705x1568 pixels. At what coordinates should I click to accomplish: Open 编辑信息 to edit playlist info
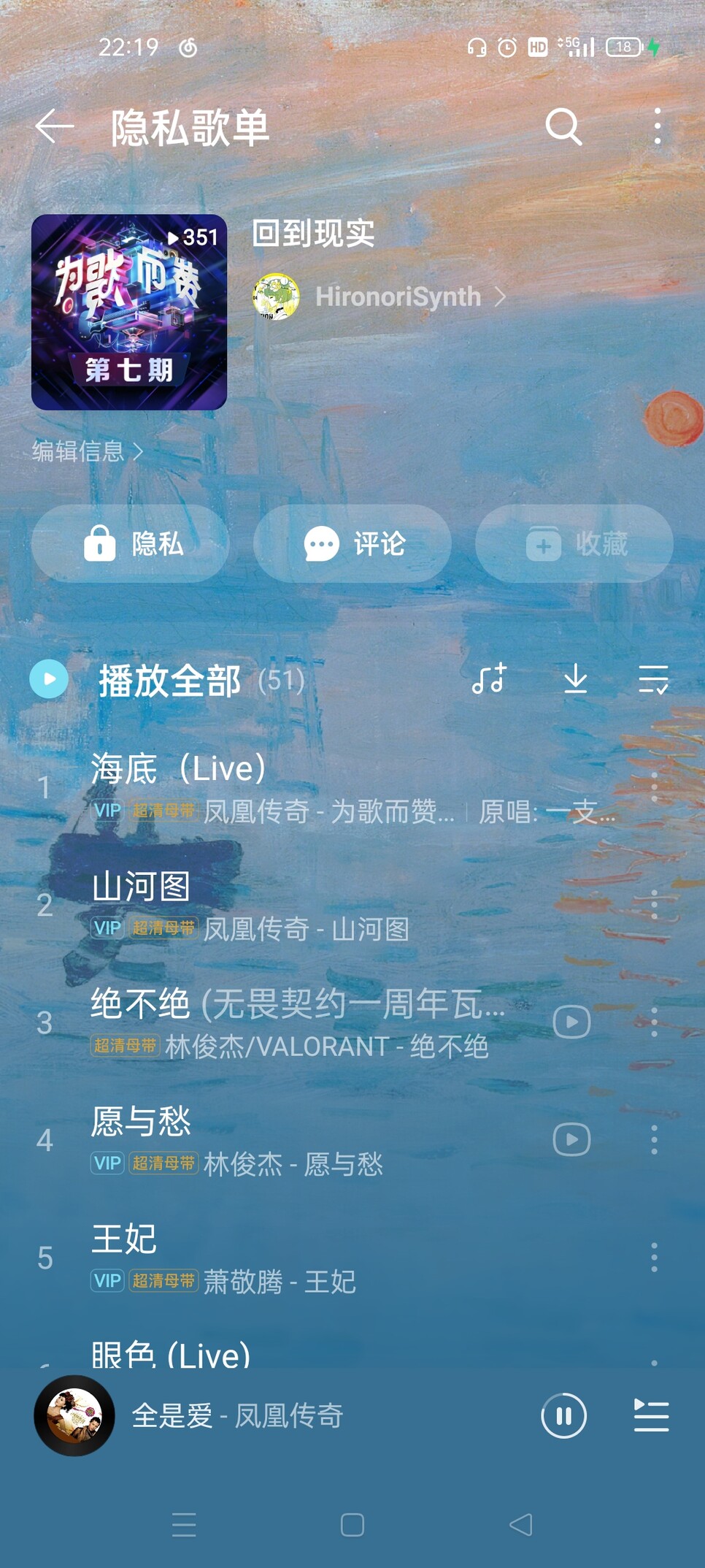pyautogui.click(x=86, y=451)
